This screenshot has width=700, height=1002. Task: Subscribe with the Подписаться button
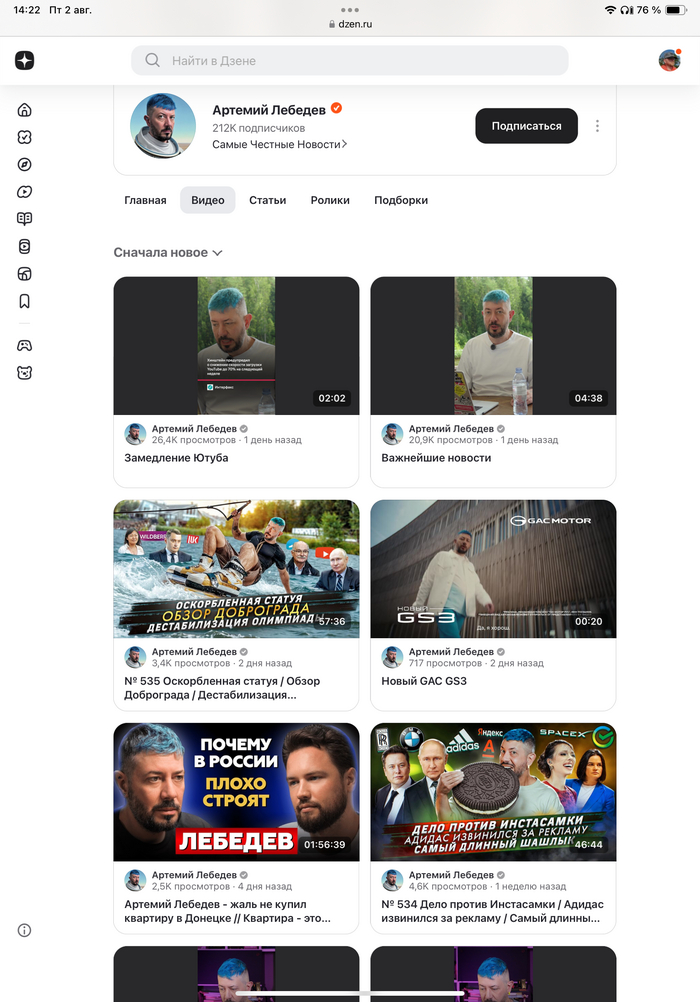526,126
